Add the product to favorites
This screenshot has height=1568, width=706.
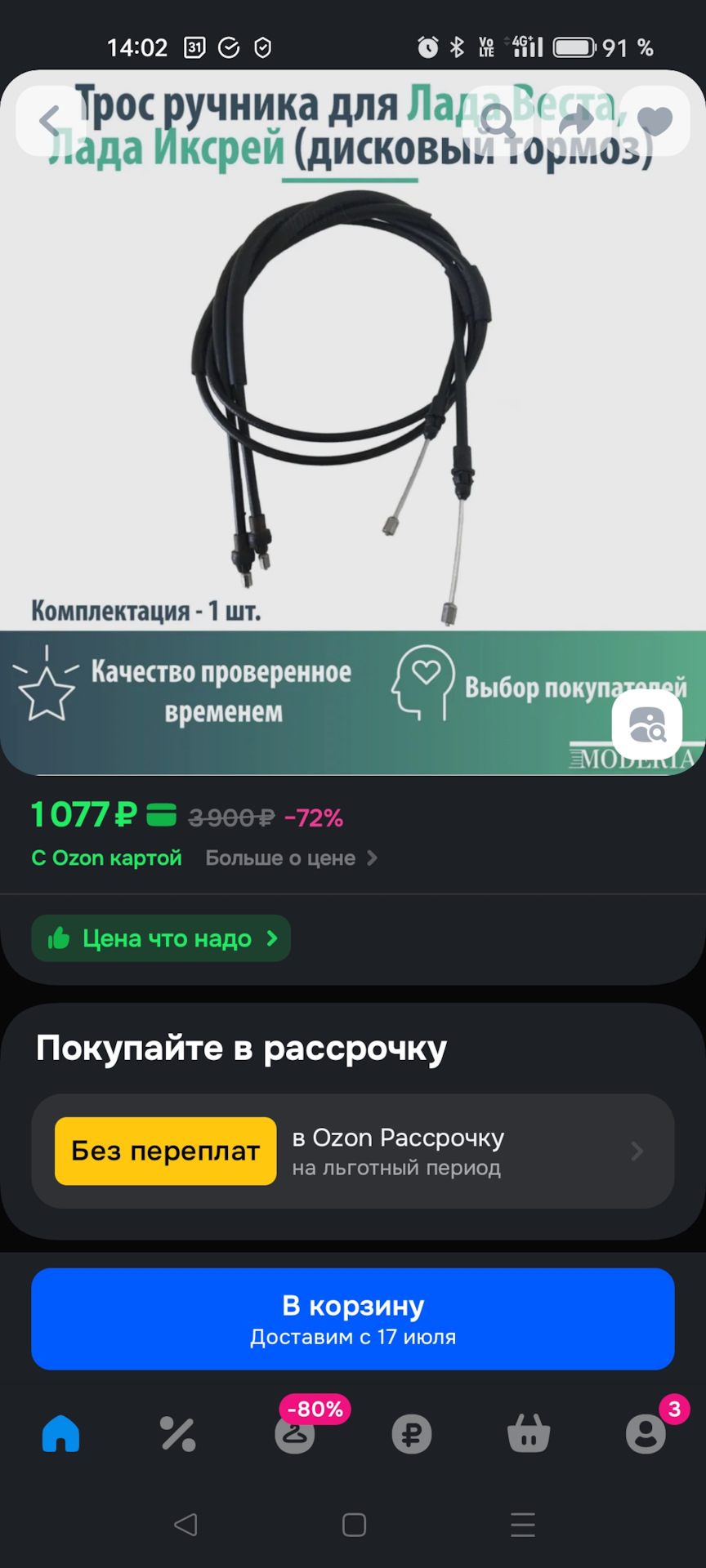click(x=655, y=121)
